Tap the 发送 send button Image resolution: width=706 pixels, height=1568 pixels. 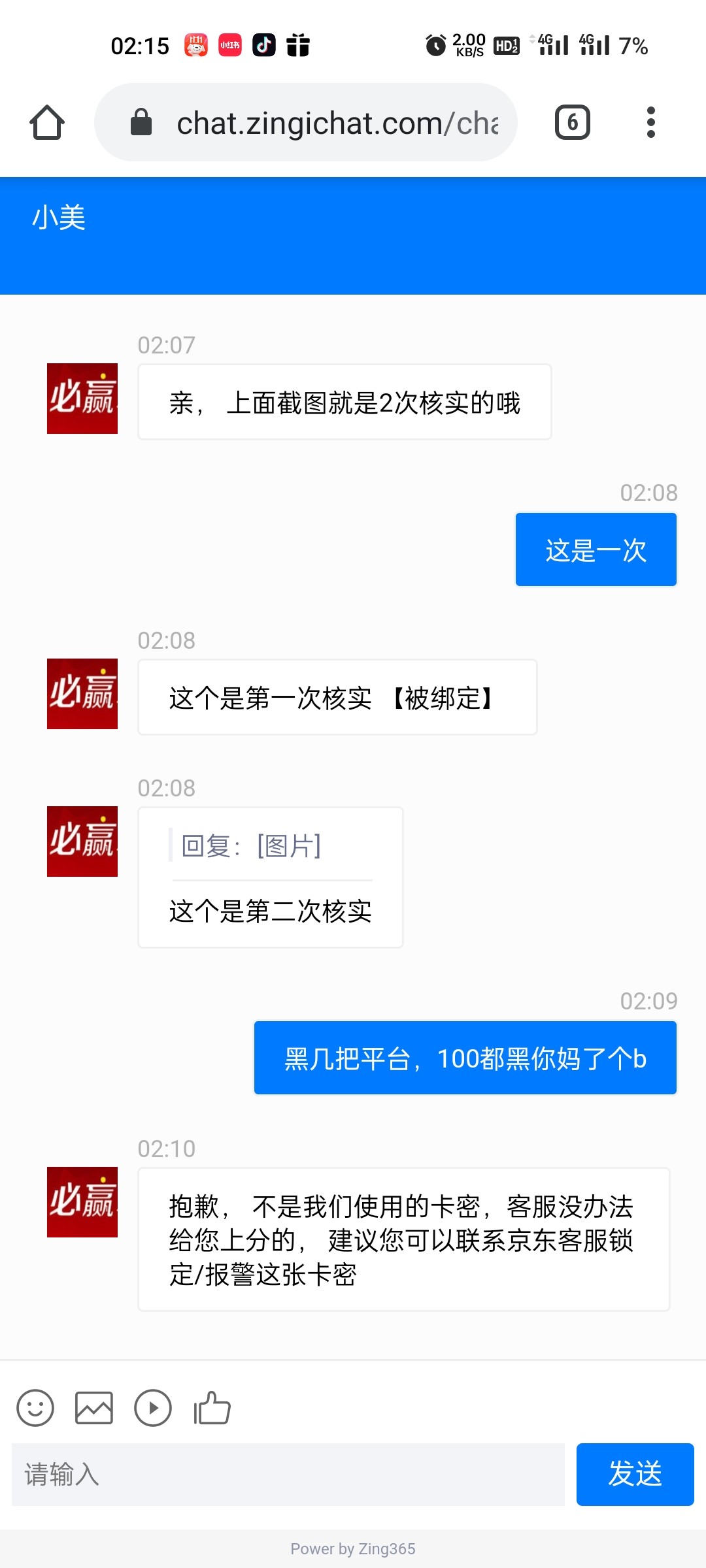pos(635,1474)
